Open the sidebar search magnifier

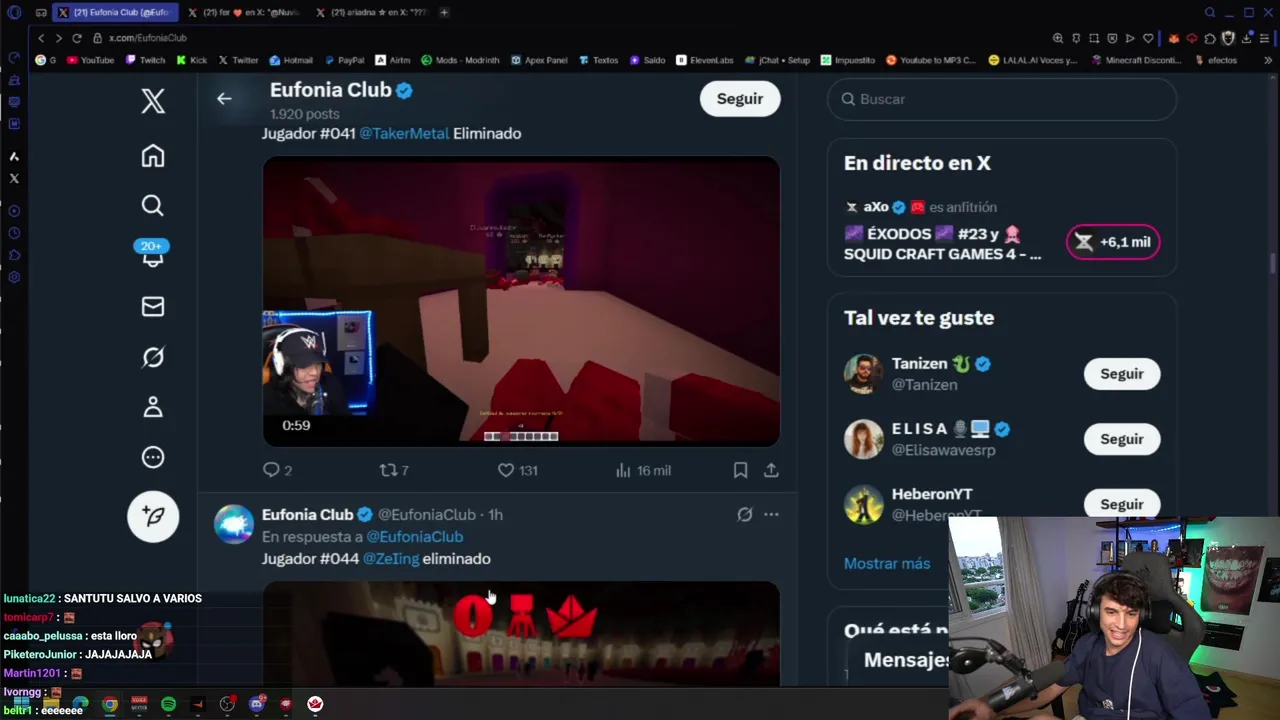point(152,206)
